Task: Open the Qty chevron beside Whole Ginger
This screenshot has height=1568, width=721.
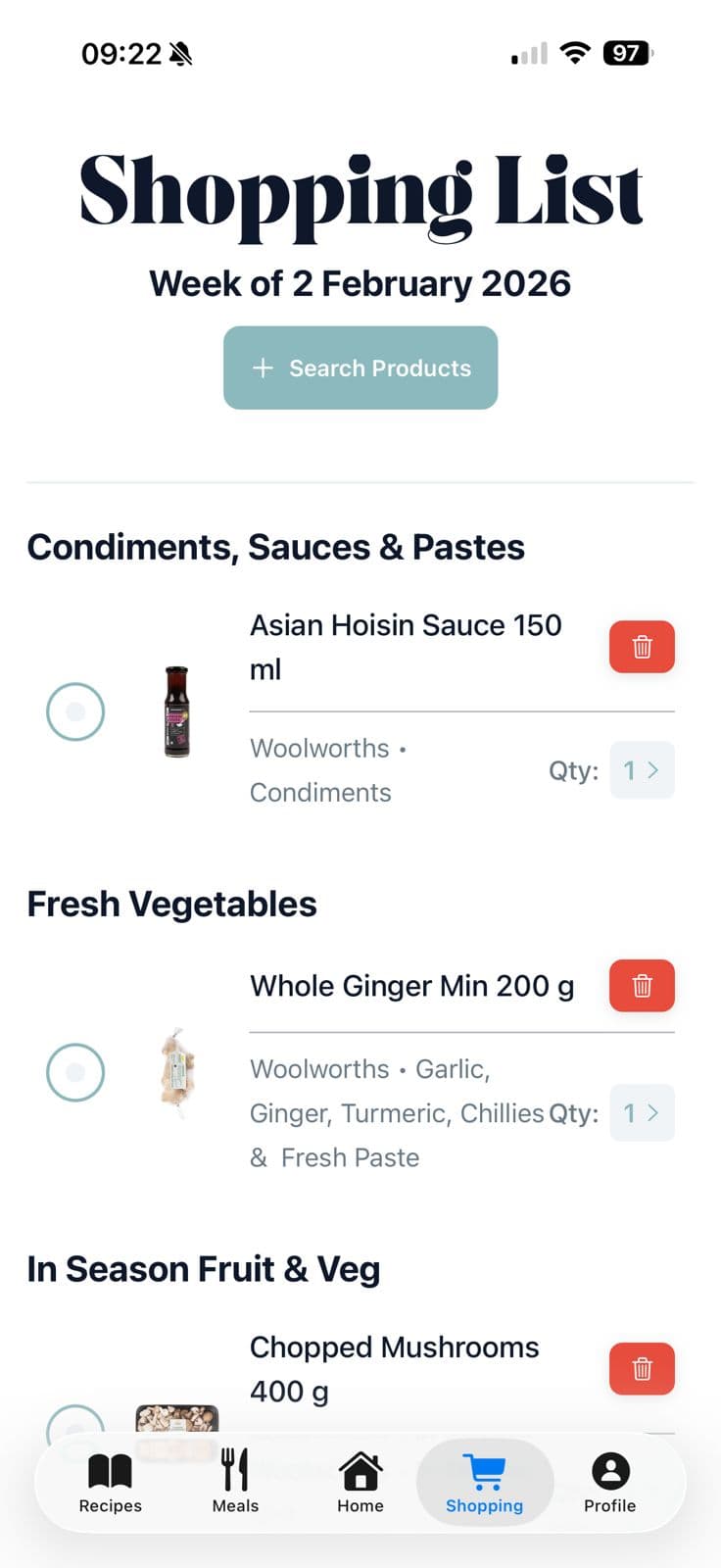Action: (655, 1112)
